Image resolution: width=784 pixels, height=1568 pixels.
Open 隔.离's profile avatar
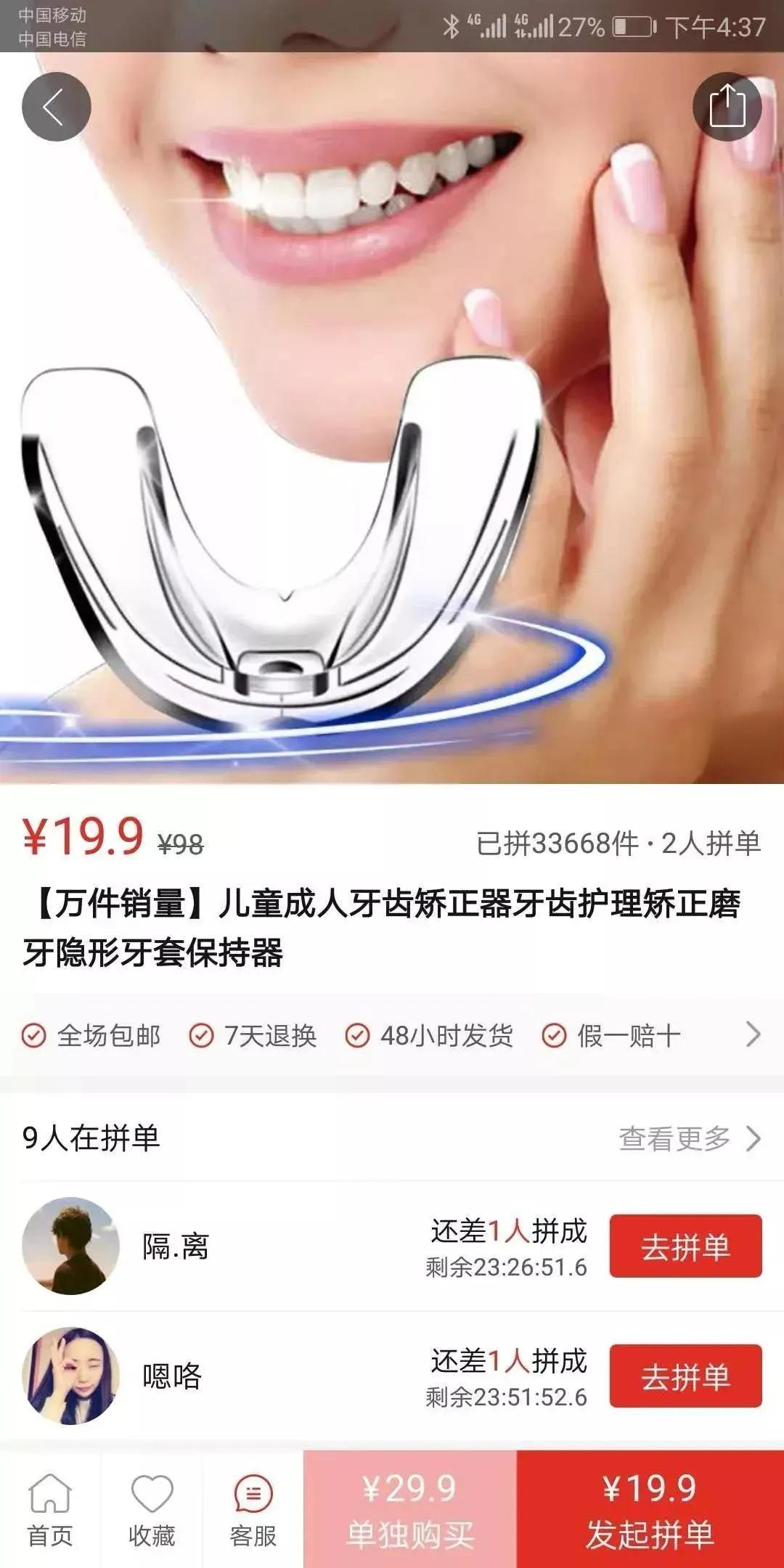click(69, 1244)
